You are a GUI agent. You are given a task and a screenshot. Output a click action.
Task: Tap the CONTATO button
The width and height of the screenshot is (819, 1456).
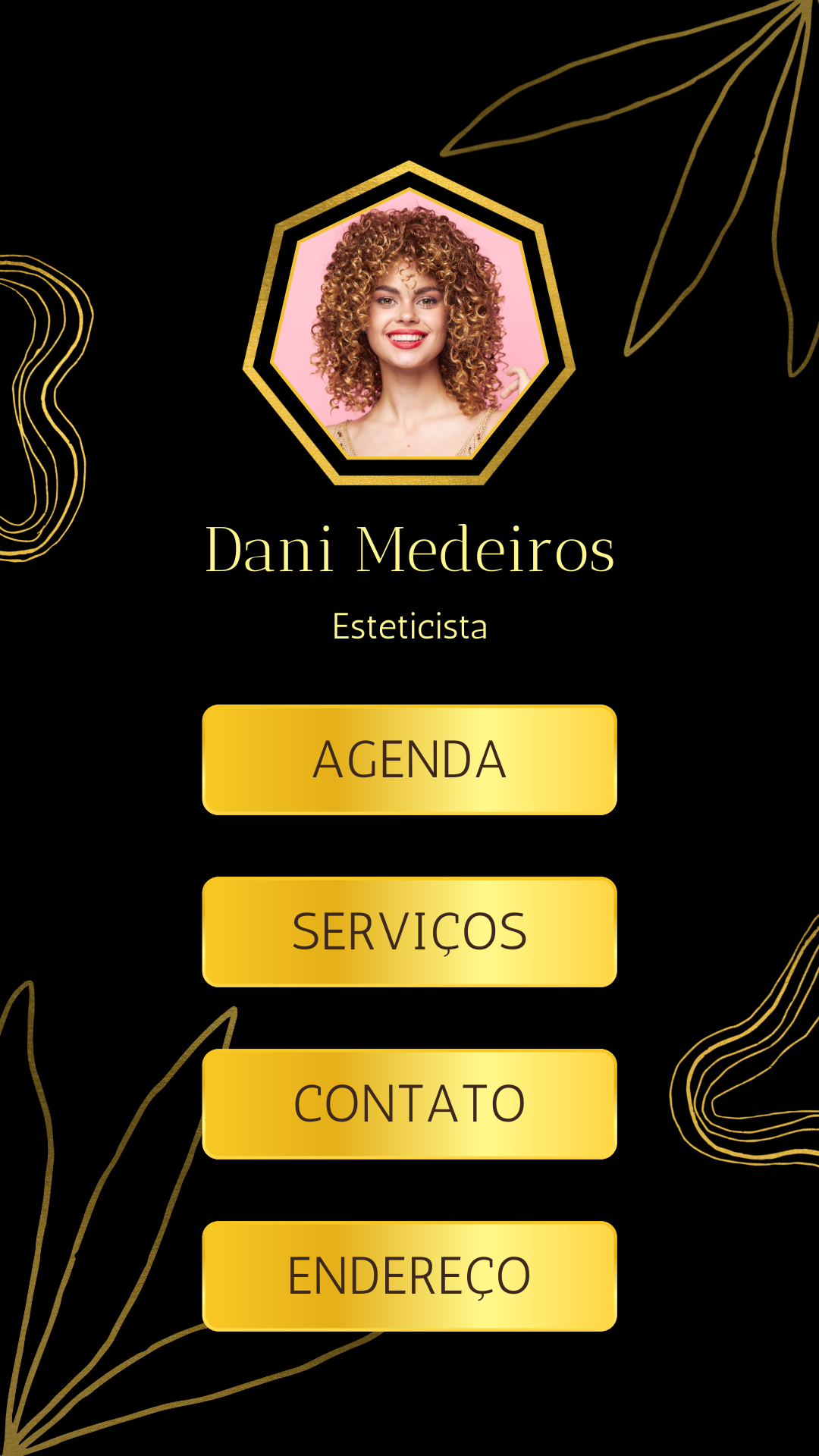pyautogui.click(x=409, y=1104)
